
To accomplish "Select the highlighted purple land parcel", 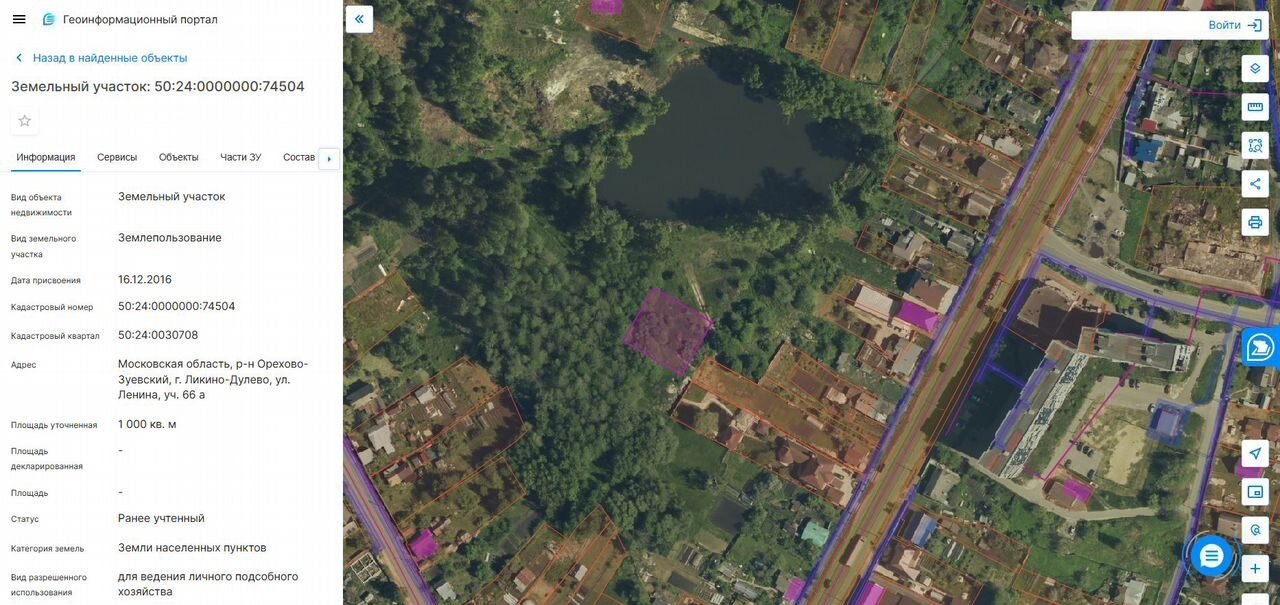I will [667, 332].
